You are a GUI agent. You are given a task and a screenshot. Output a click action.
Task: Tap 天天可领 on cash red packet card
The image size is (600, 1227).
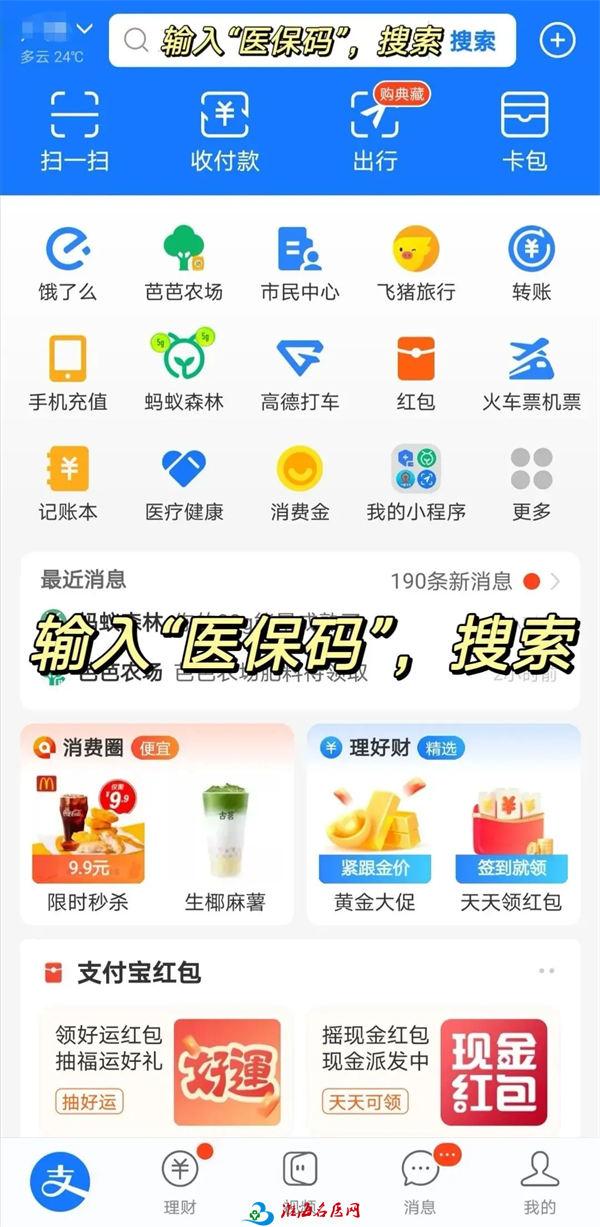point(365,1102)
